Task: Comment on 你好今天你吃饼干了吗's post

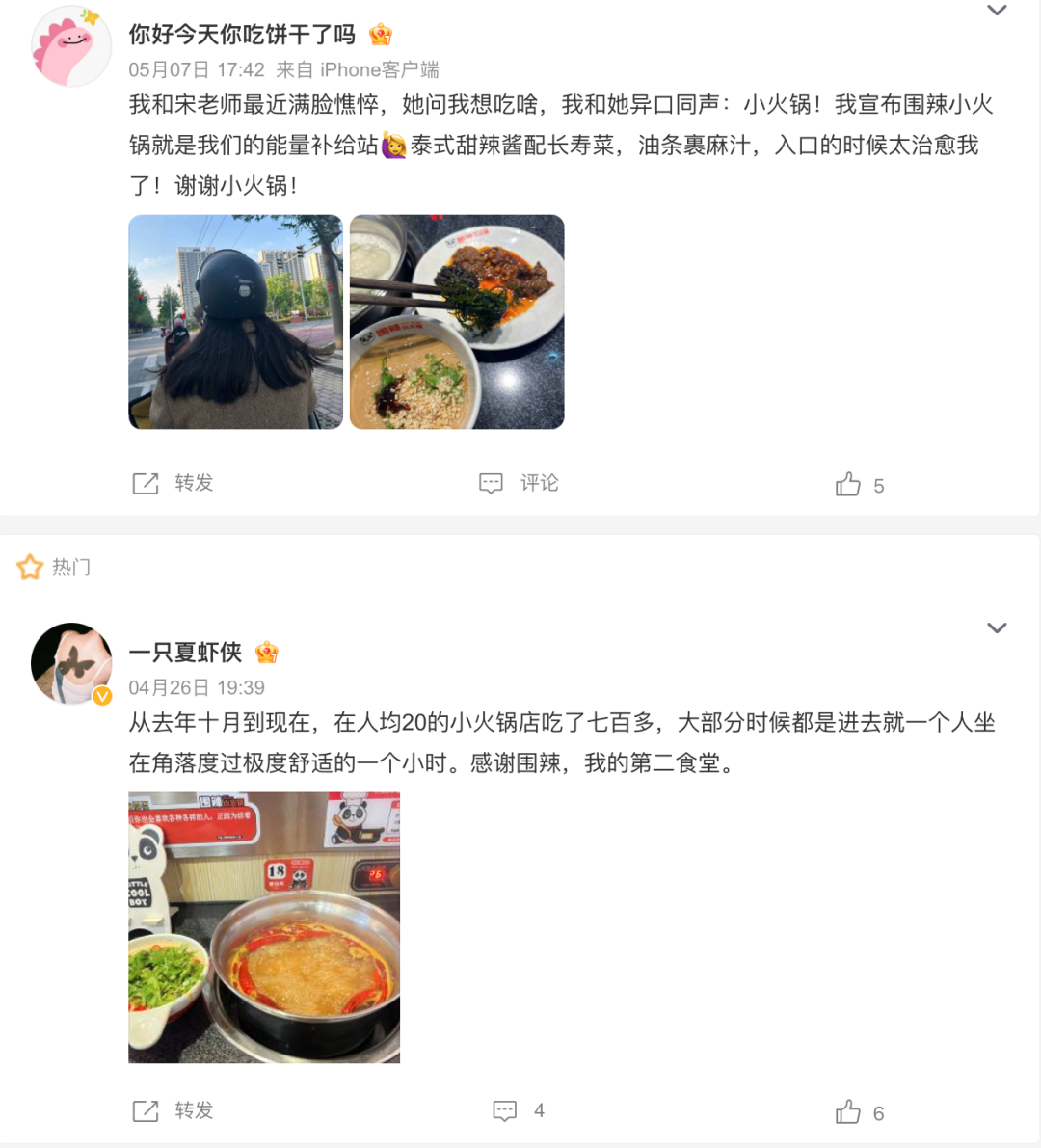Action: tap(519, 483)
